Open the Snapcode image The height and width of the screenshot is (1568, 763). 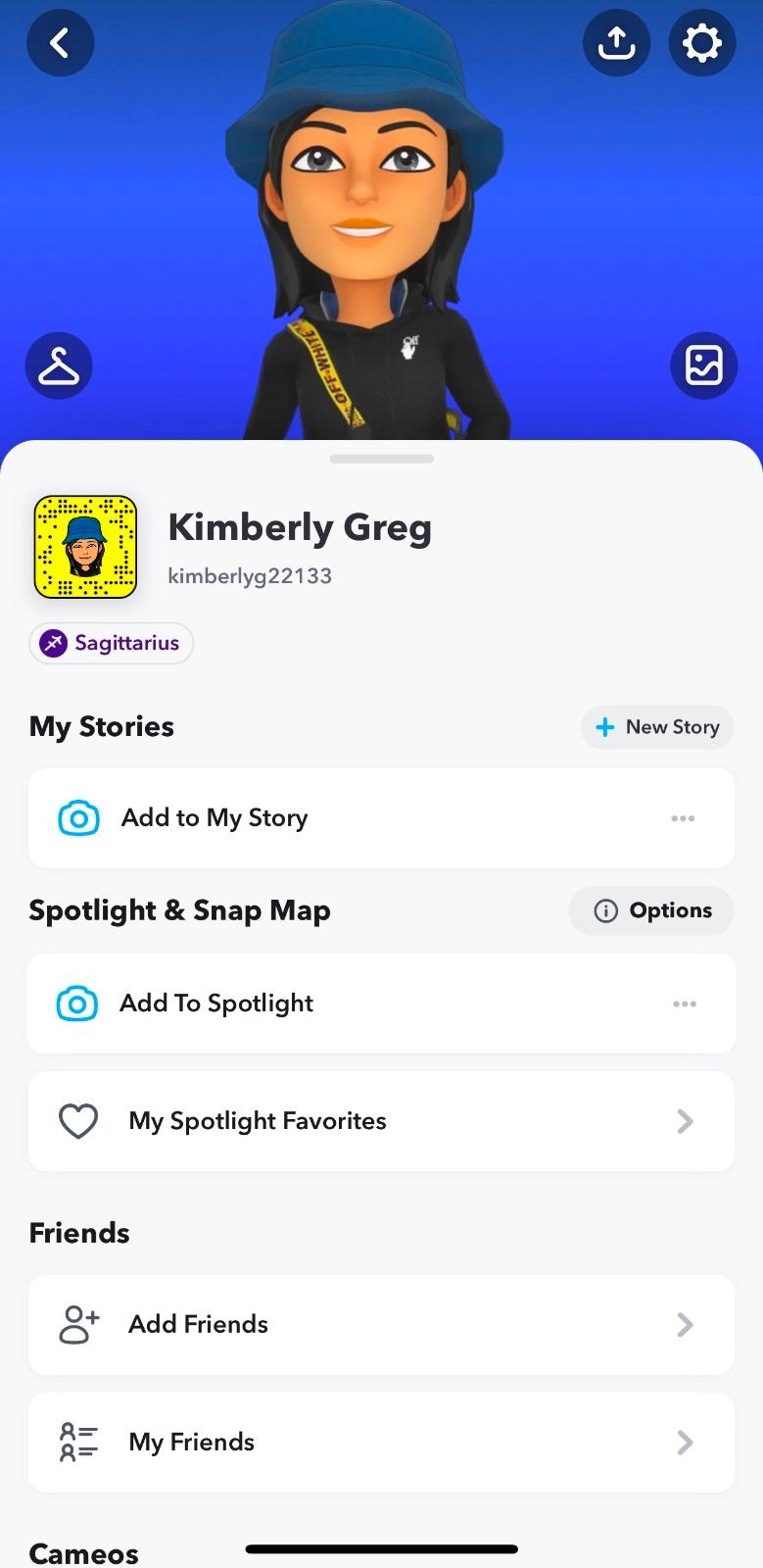[85, 547]
